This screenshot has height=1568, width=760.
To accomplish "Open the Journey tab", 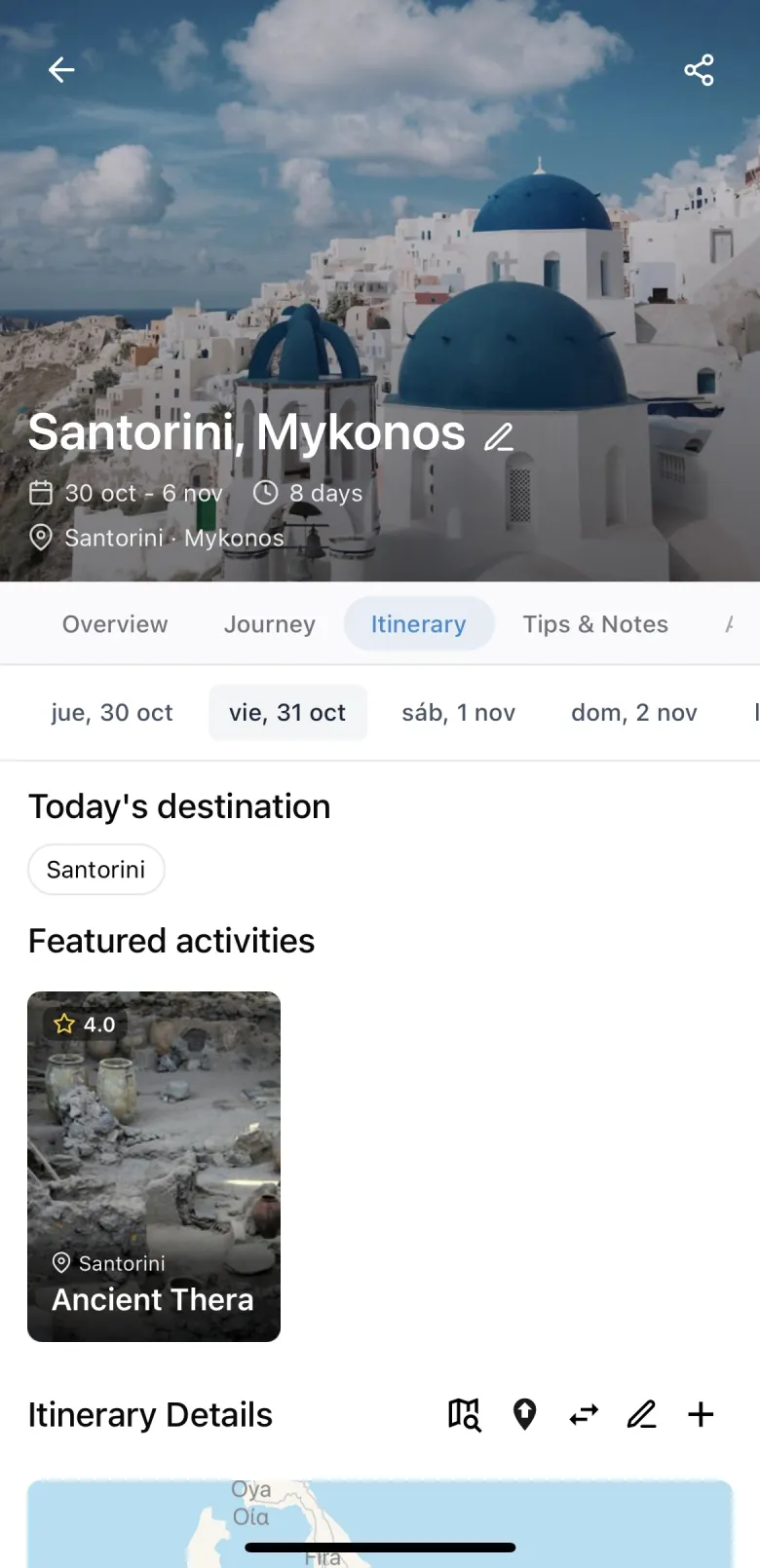I will point(270,624).
